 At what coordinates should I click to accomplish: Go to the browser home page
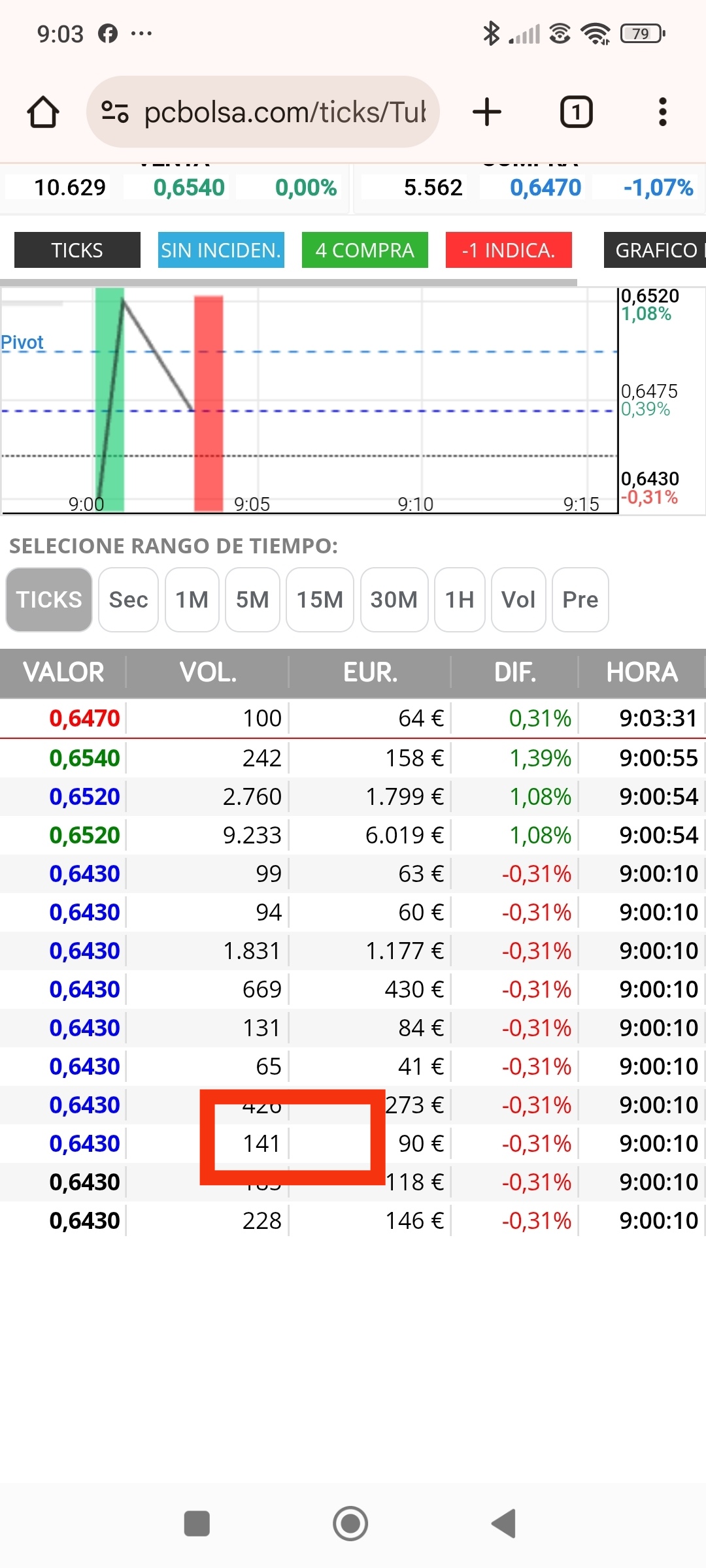tap(43, 112)
